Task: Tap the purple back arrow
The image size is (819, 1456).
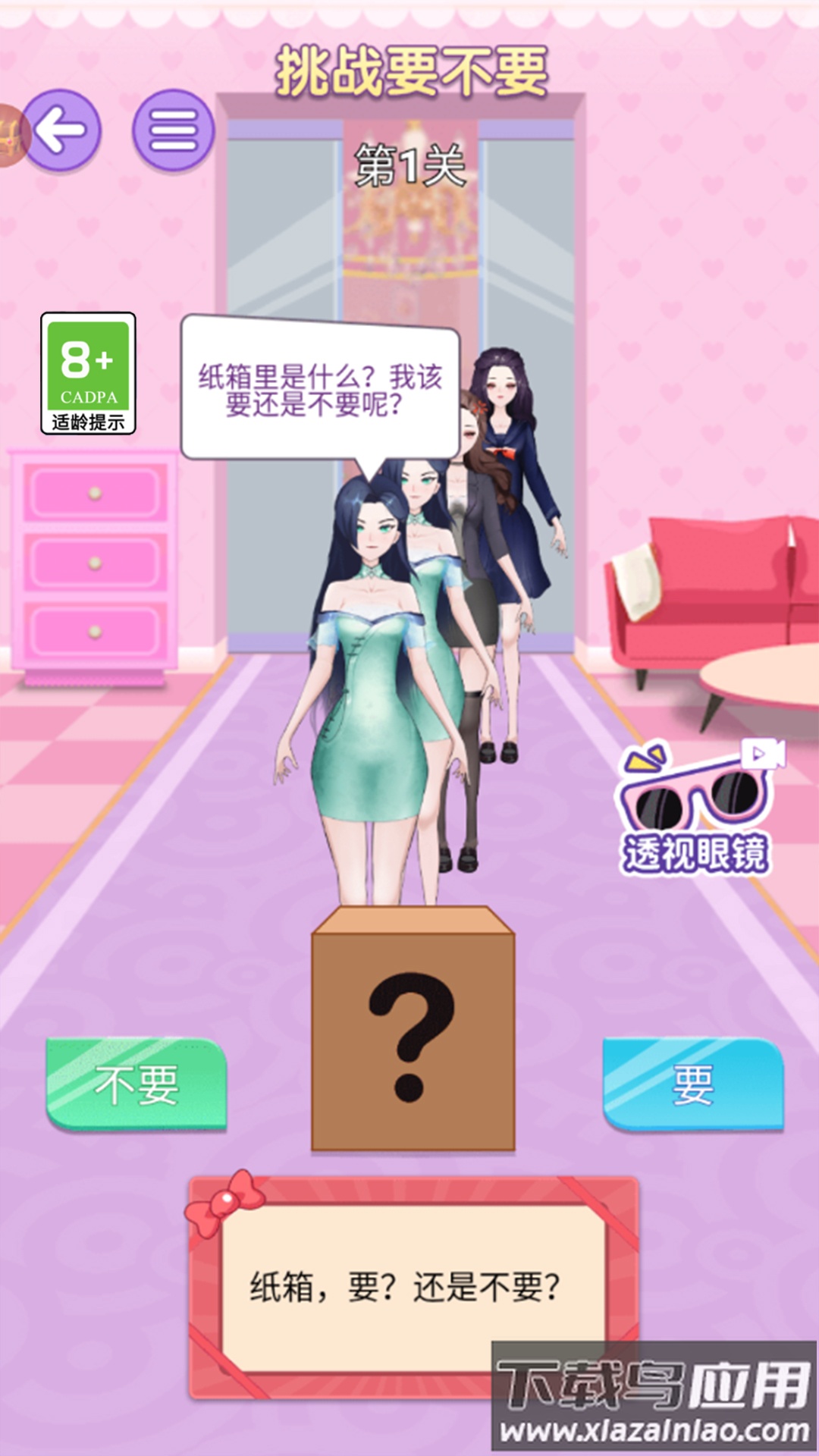Action: click(x=61, y=130)
